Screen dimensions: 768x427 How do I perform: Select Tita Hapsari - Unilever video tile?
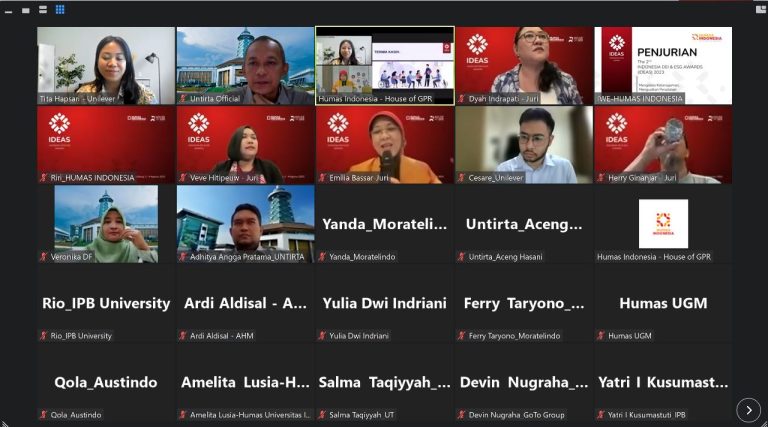(x=106, y=64)
